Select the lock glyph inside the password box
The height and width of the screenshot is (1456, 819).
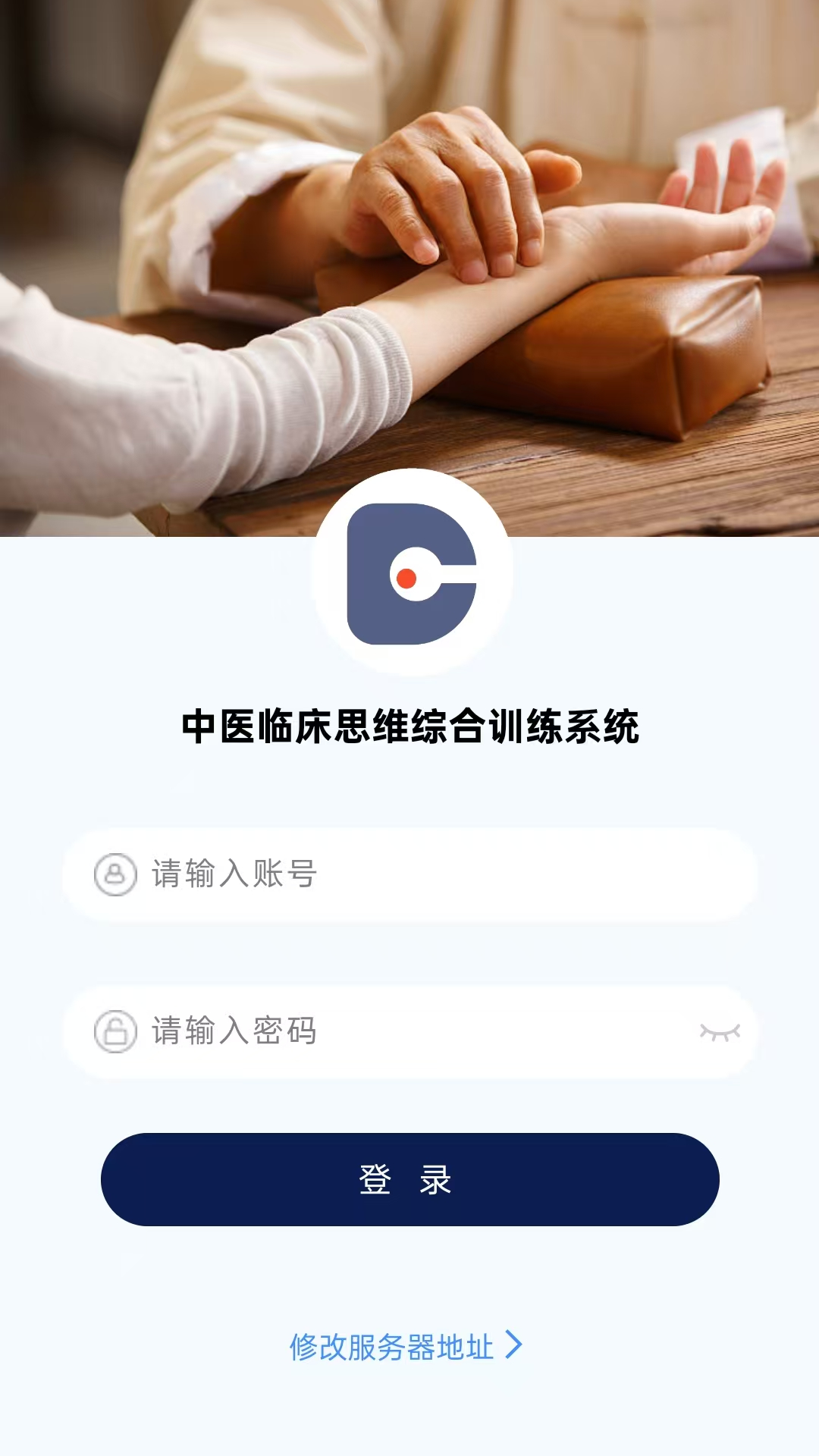point(115,1031)
